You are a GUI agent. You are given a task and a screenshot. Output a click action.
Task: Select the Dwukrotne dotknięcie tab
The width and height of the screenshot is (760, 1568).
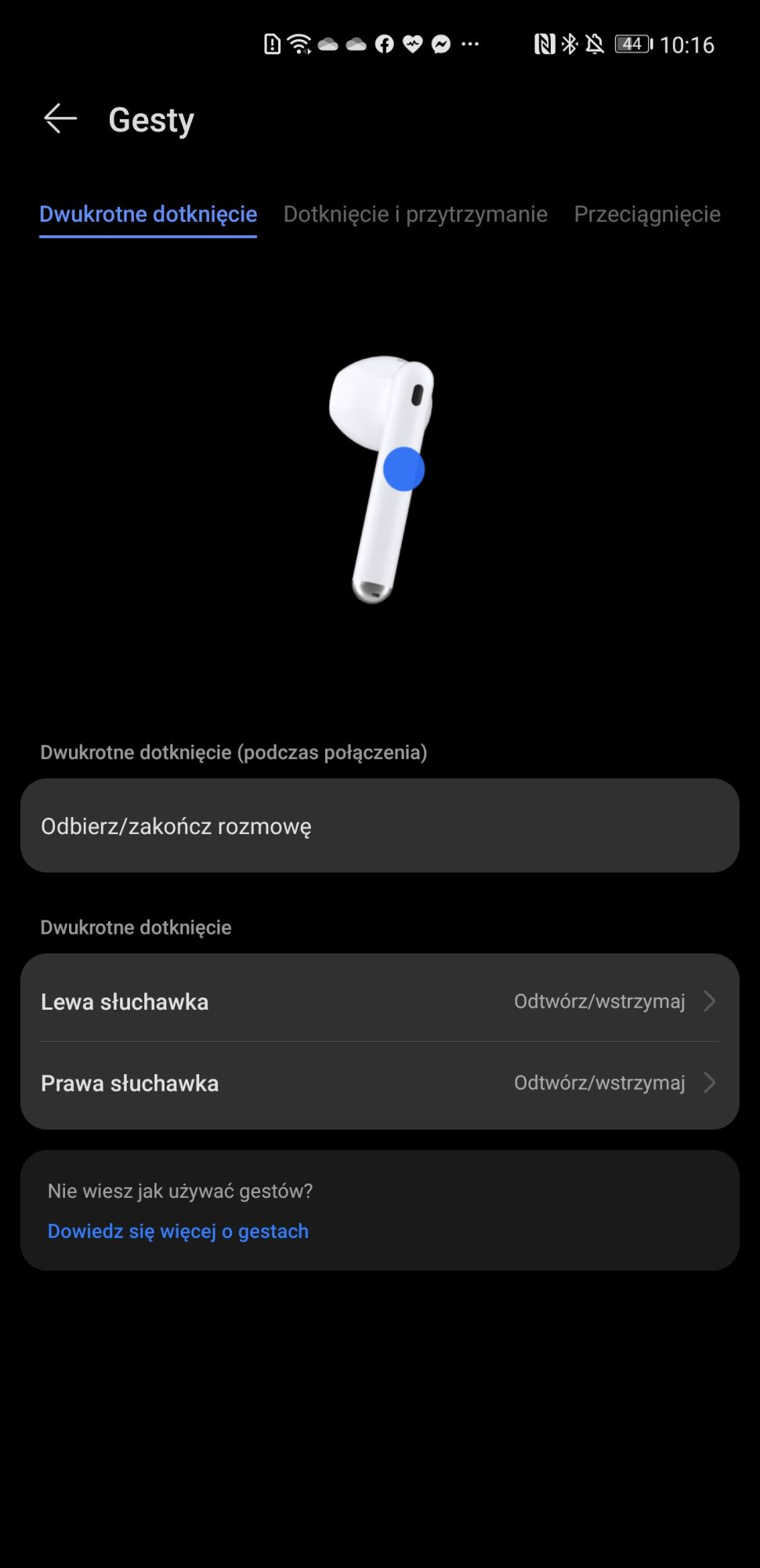tap(148, 214)
